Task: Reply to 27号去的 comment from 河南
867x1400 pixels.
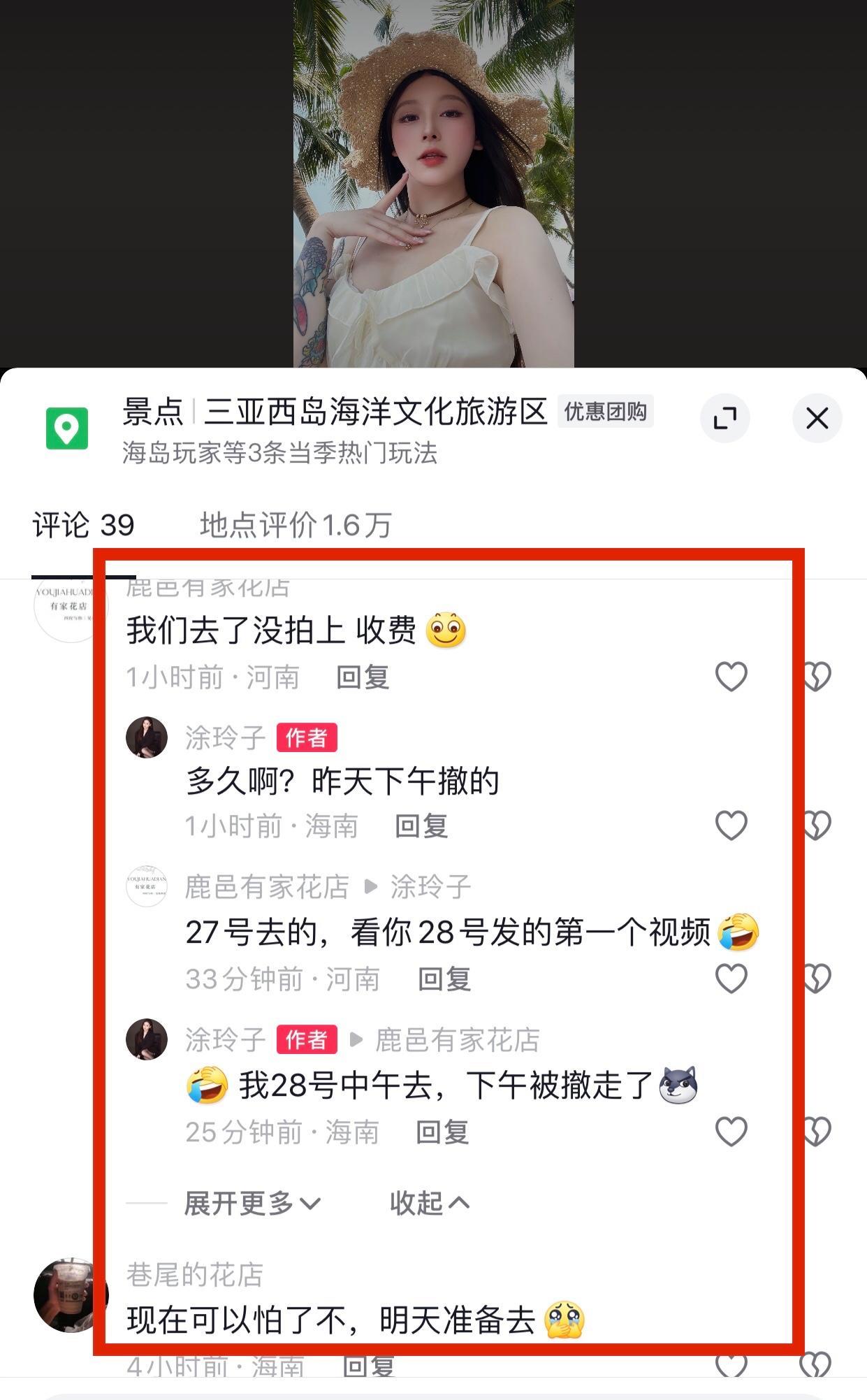Action: (444, 979)
